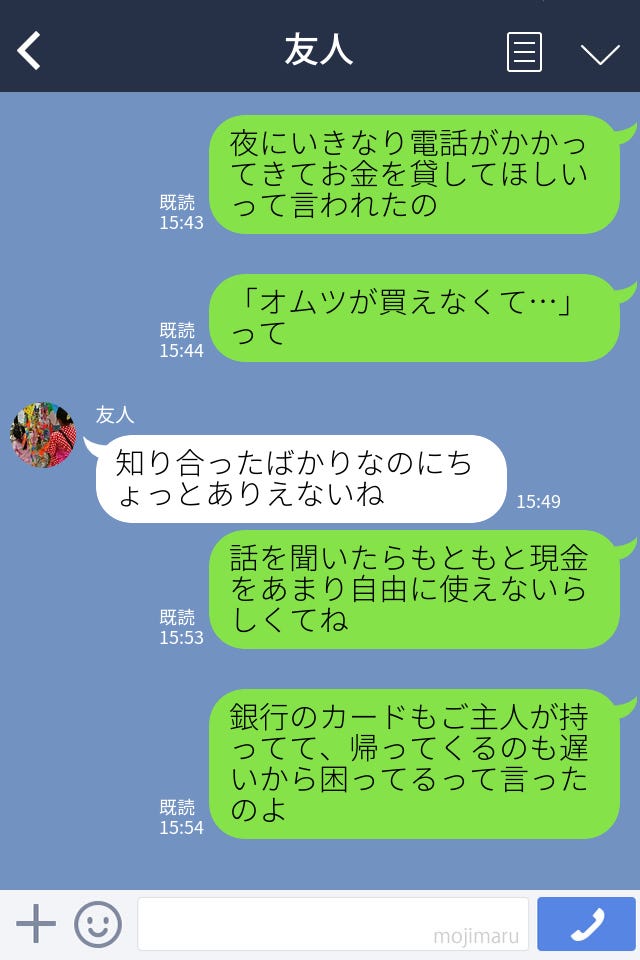Go back from the 友人 chat
Viewport: 640px width, 960px height.
click(x=30, y=51)
